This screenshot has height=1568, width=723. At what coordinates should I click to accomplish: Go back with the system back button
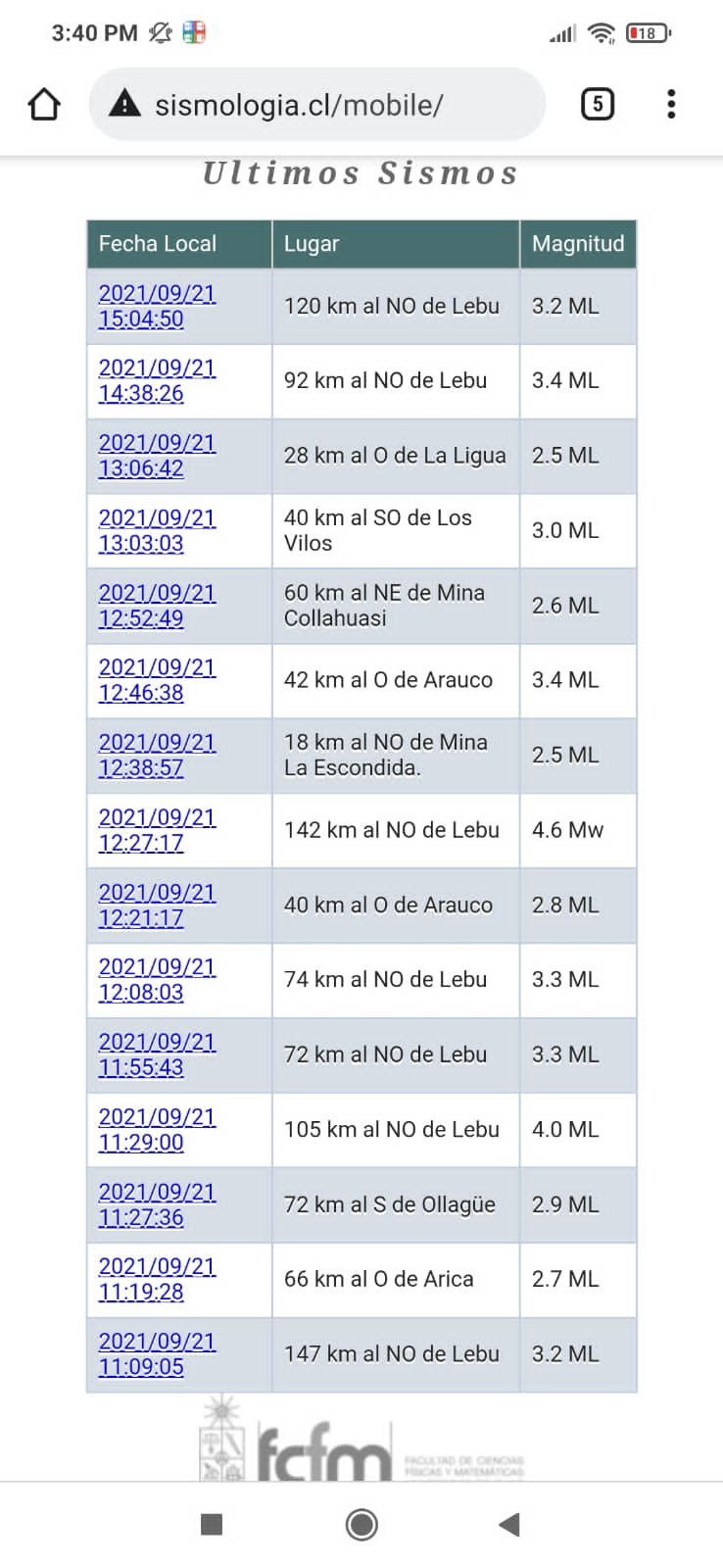click(x=509, y=1524)
